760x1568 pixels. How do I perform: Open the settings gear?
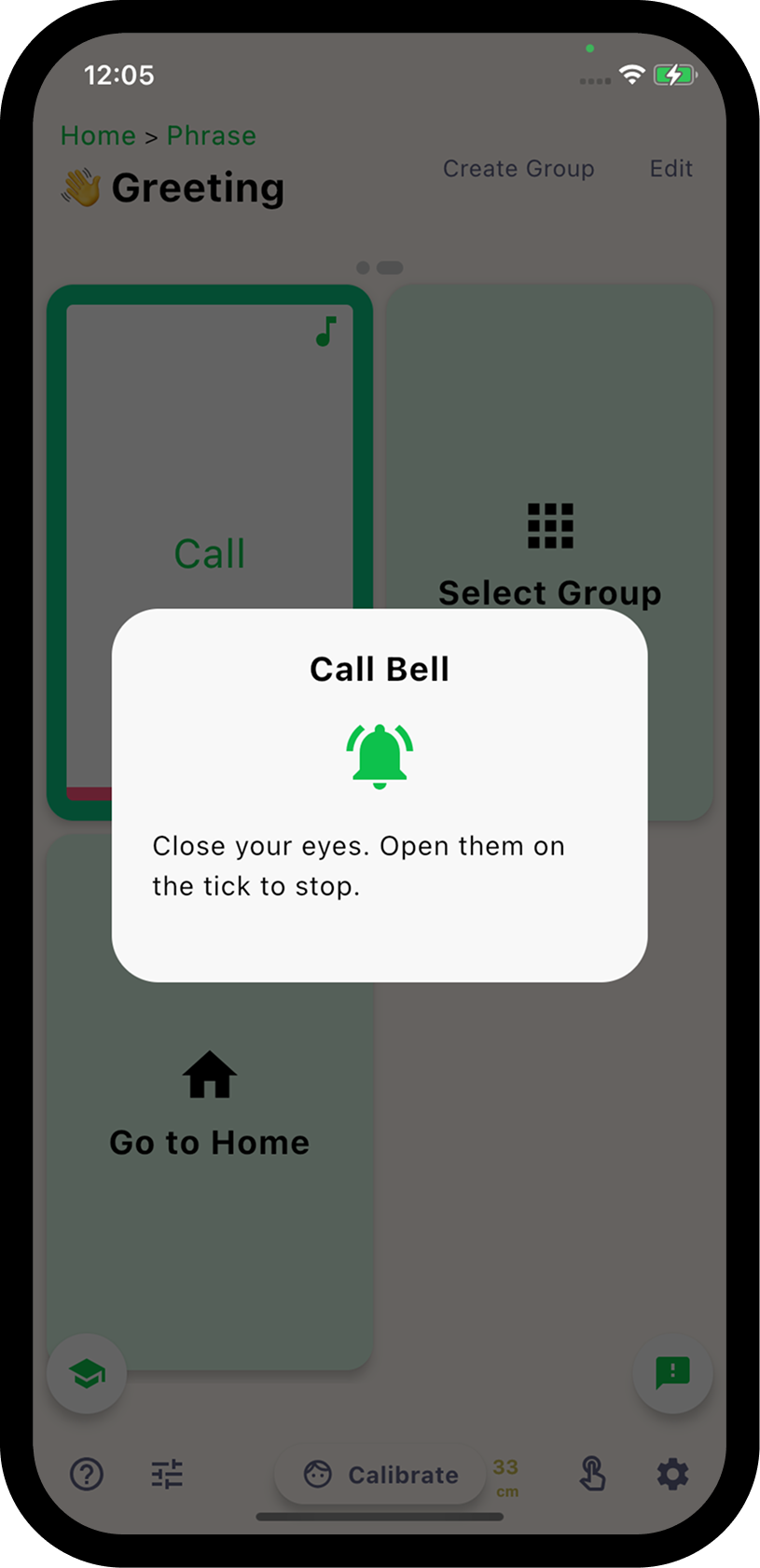[672, 1475]
